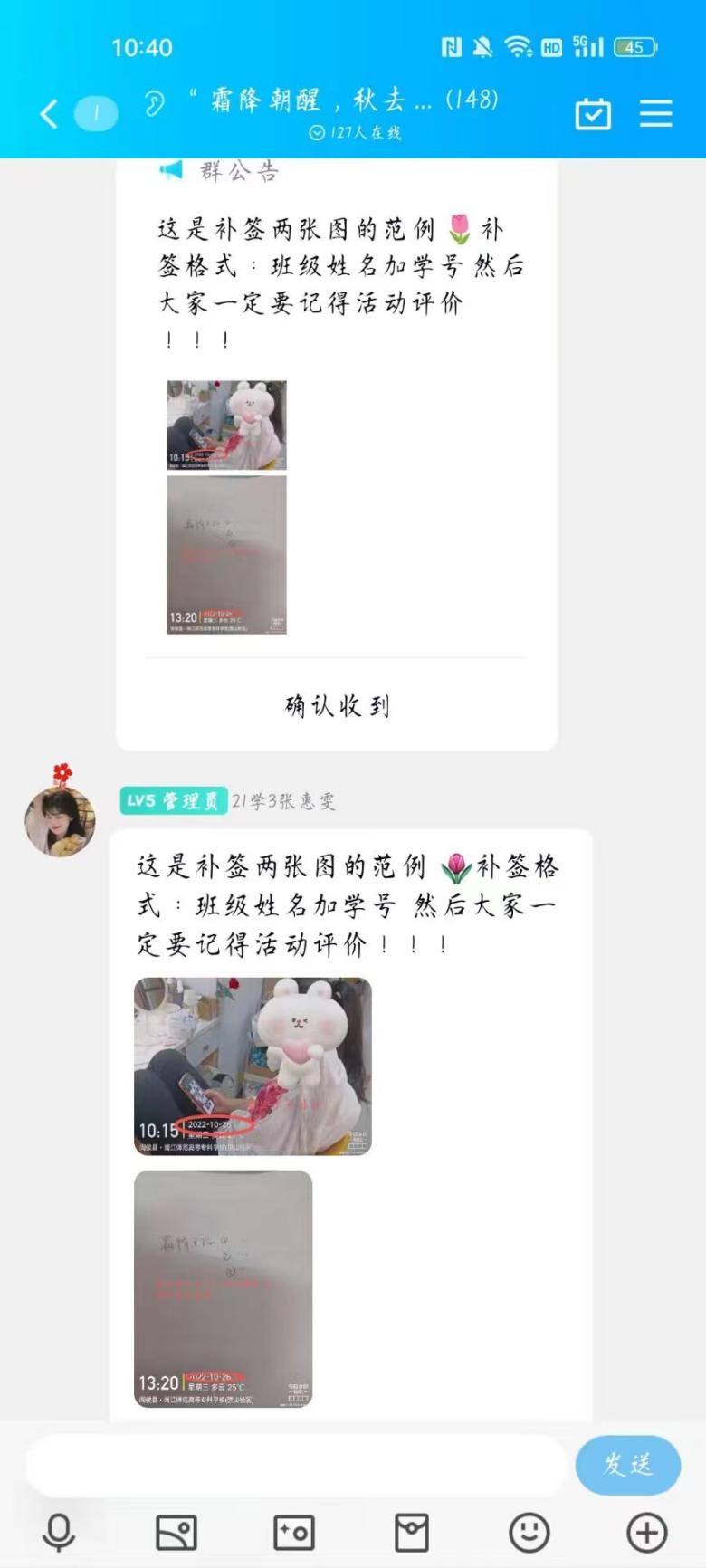
Task: Open the red packet icon
Action: pos(412,1533)
